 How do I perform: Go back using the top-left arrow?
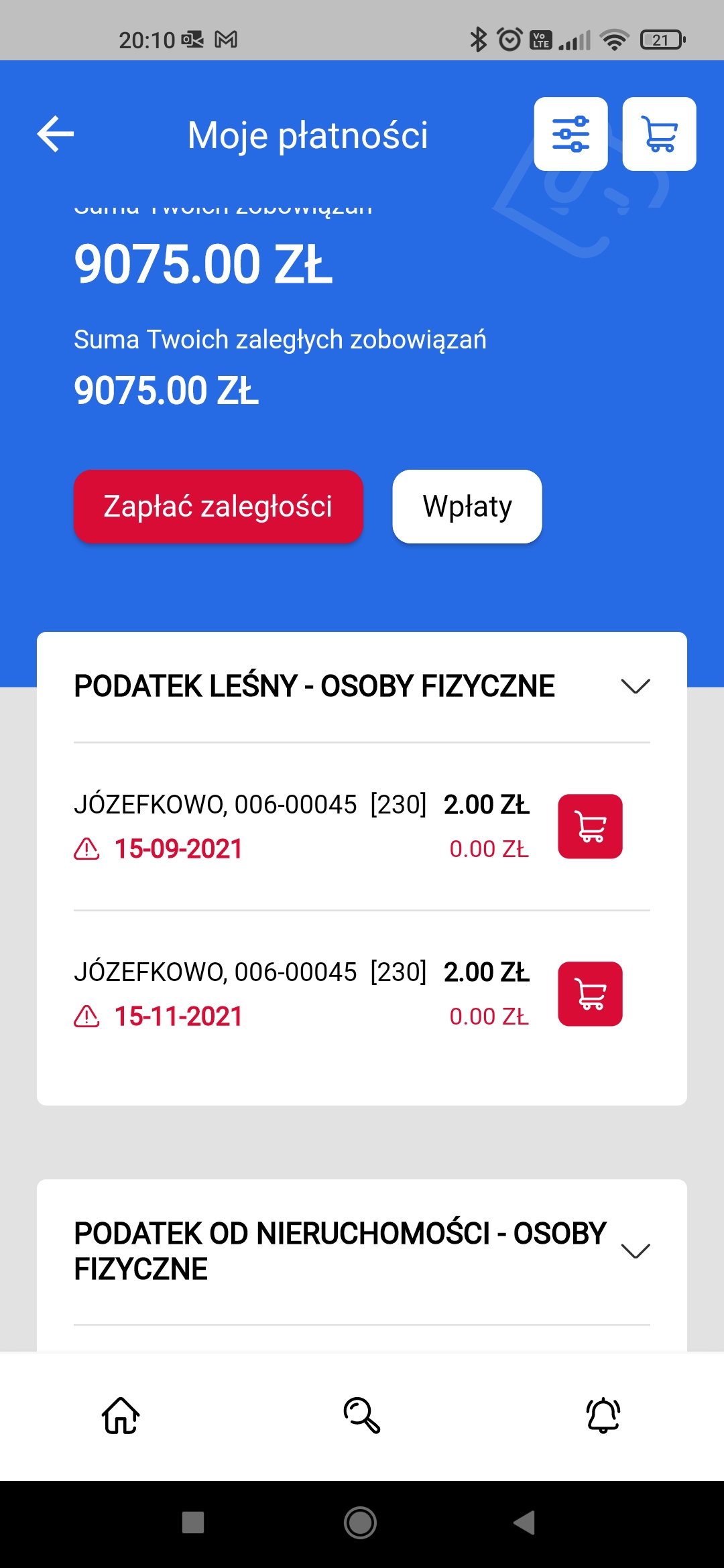pyautogui.click(x=56, y=134)
